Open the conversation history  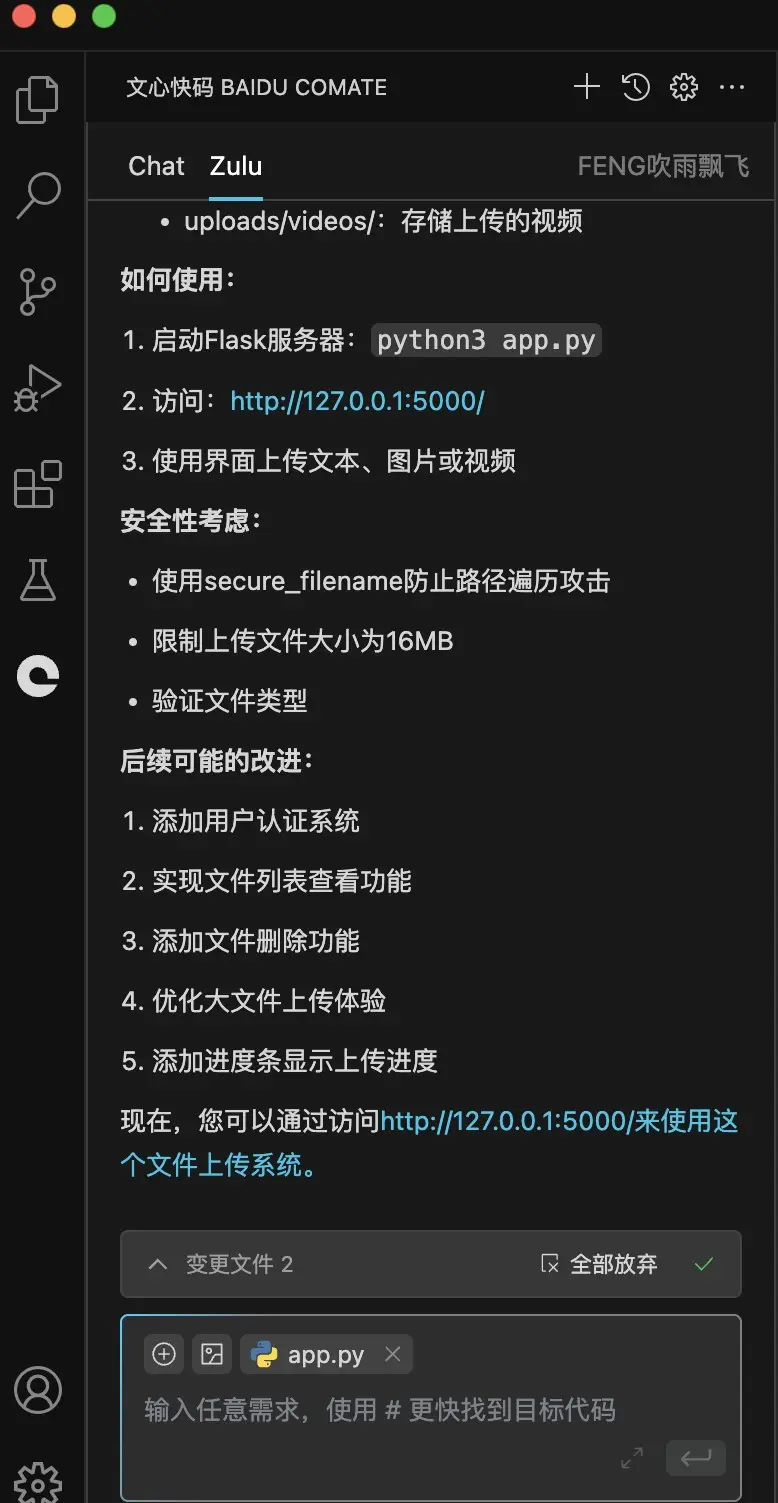(x=635, y=87)
